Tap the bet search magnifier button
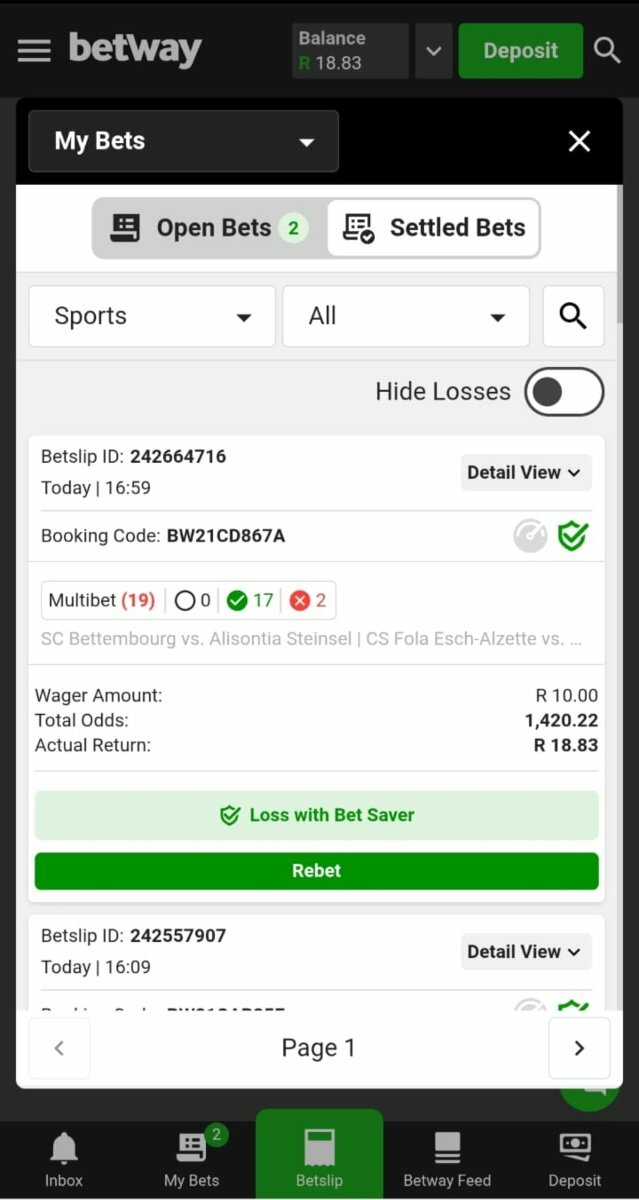The width and height of the screenshot is (639, 1200). [x=573, y=316]
